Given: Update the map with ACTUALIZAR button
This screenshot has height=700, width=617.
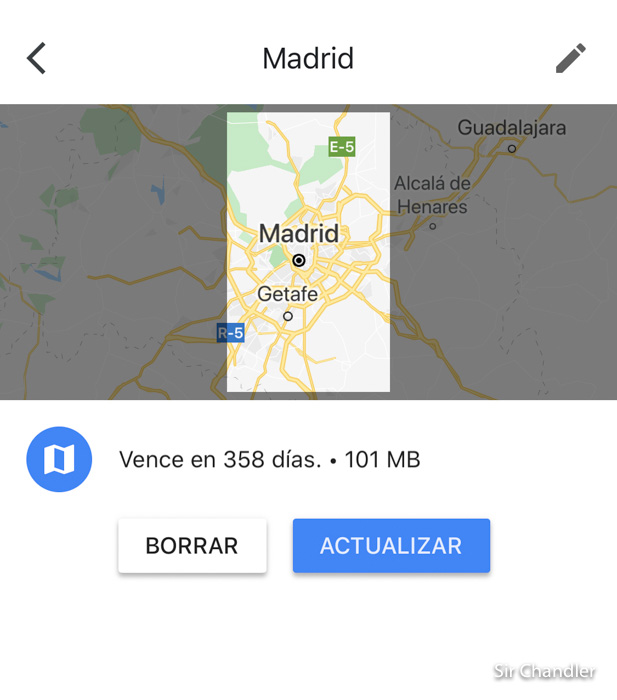Looking at the screenshot, I should 391,546.
